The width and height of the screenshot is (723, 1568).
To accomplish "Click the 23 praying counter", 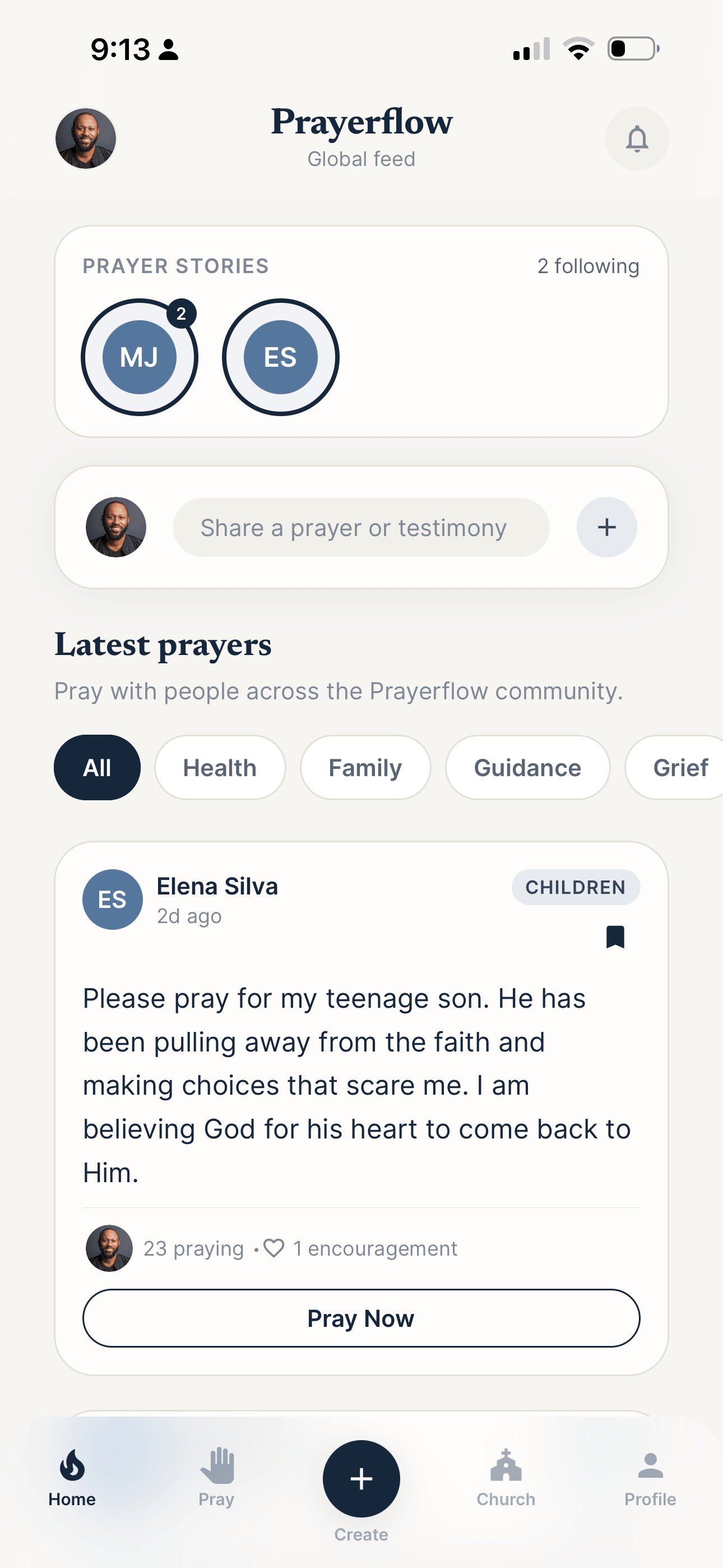I will click(x=193, y=1247).
